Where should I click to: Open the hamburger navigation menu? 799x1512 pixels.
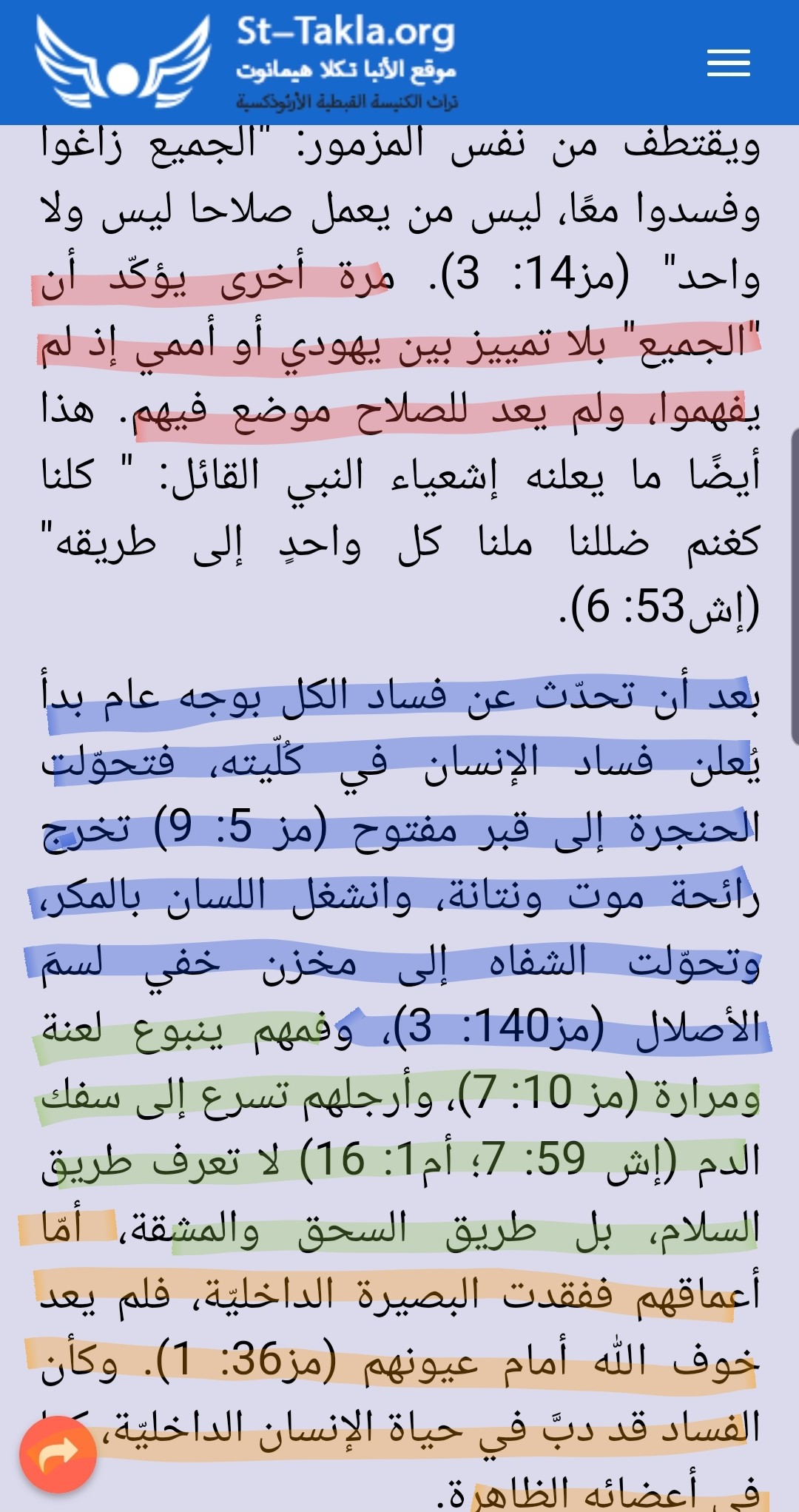click(729, 63)
